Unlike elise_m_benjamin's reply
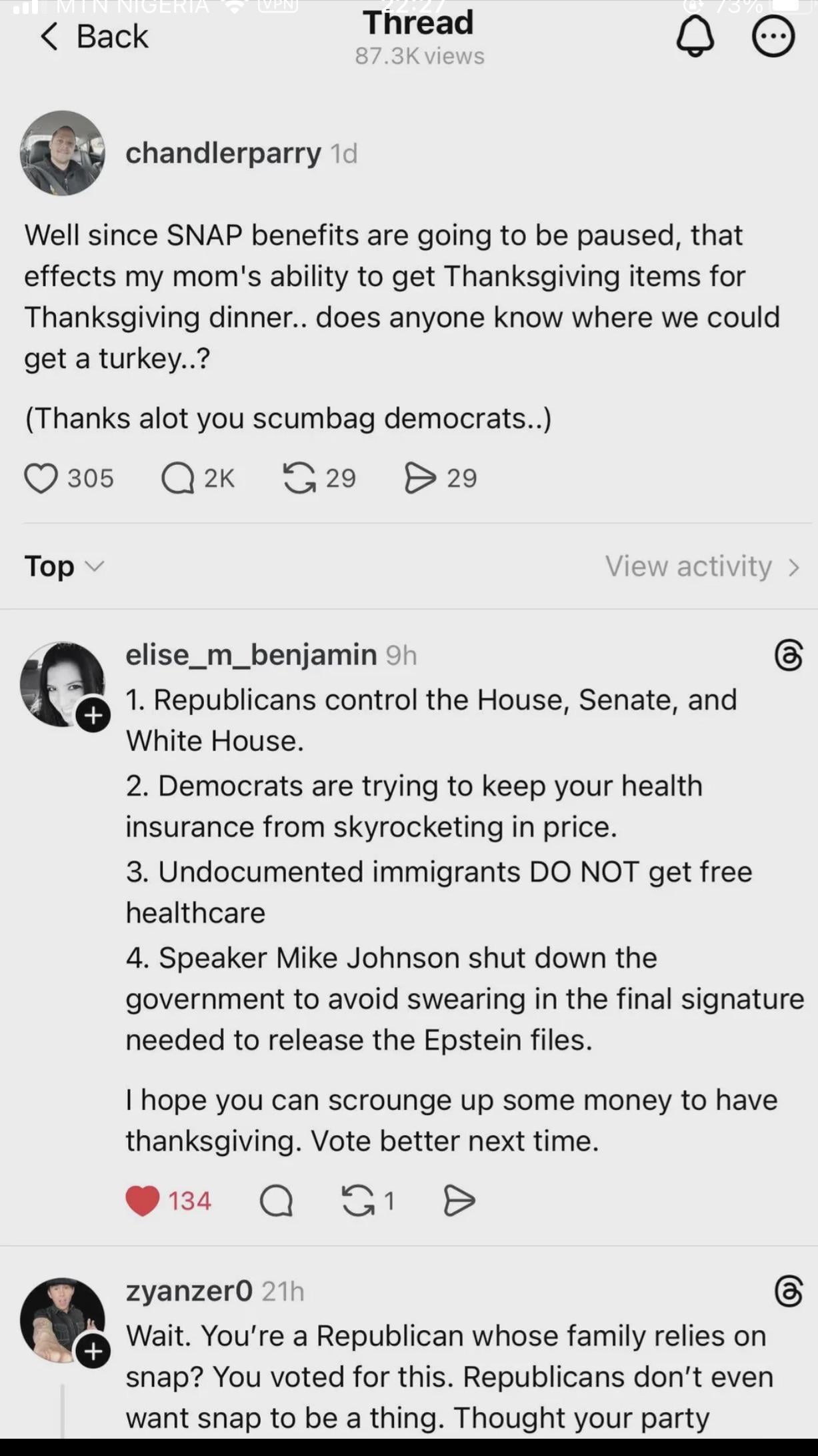The image size is (818, 1456). tap(143, 1201)
